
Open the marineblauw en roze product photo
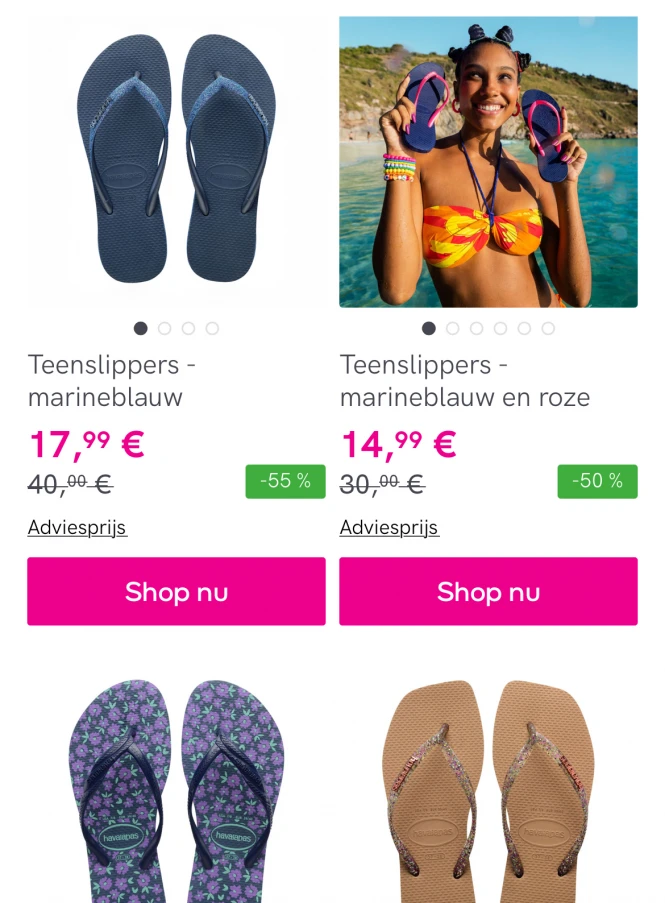(488, 162)
